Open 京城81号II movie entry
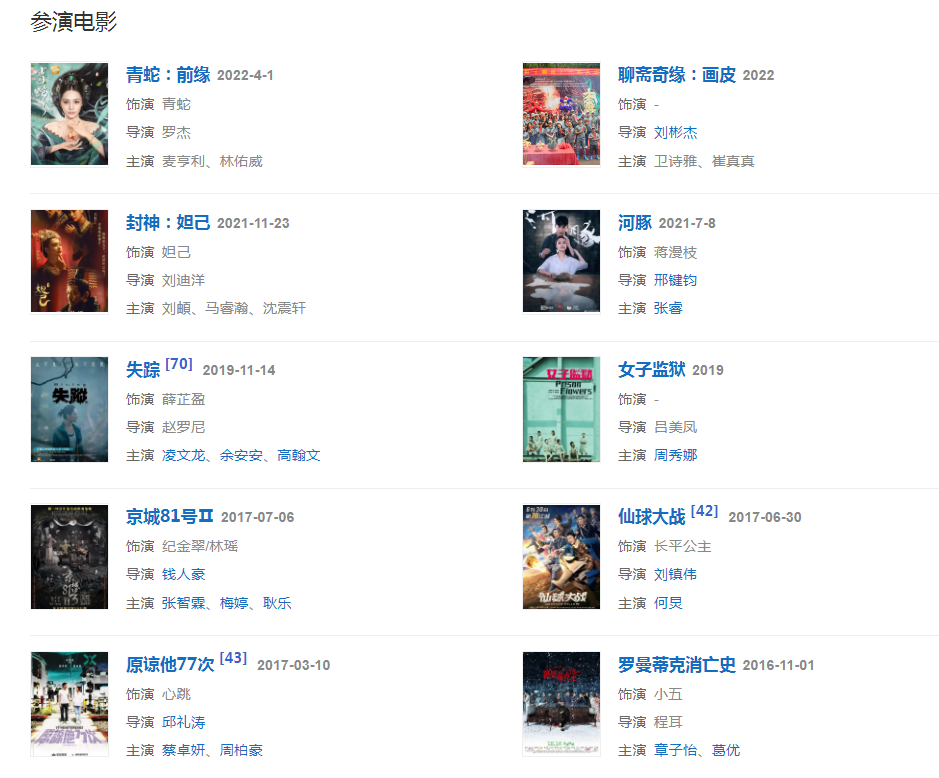 170,517
